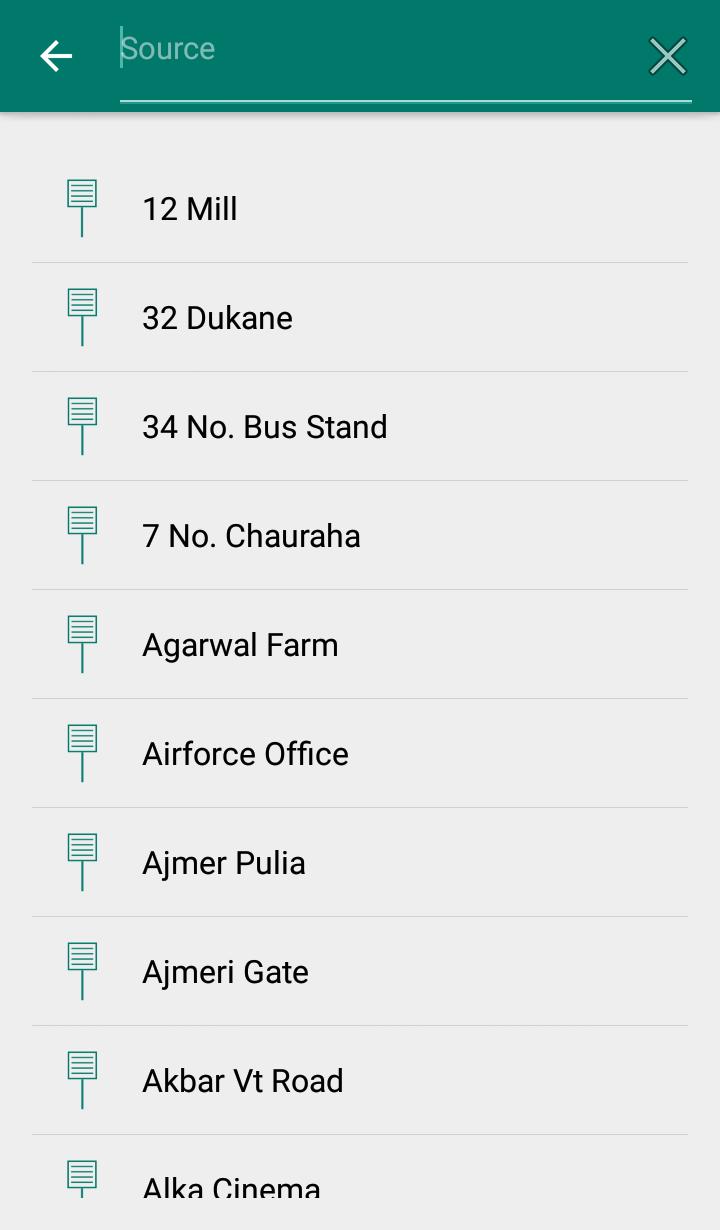Tap the back arrow icon
Viewport: 720px width, 1230px height.
[55, 56]
